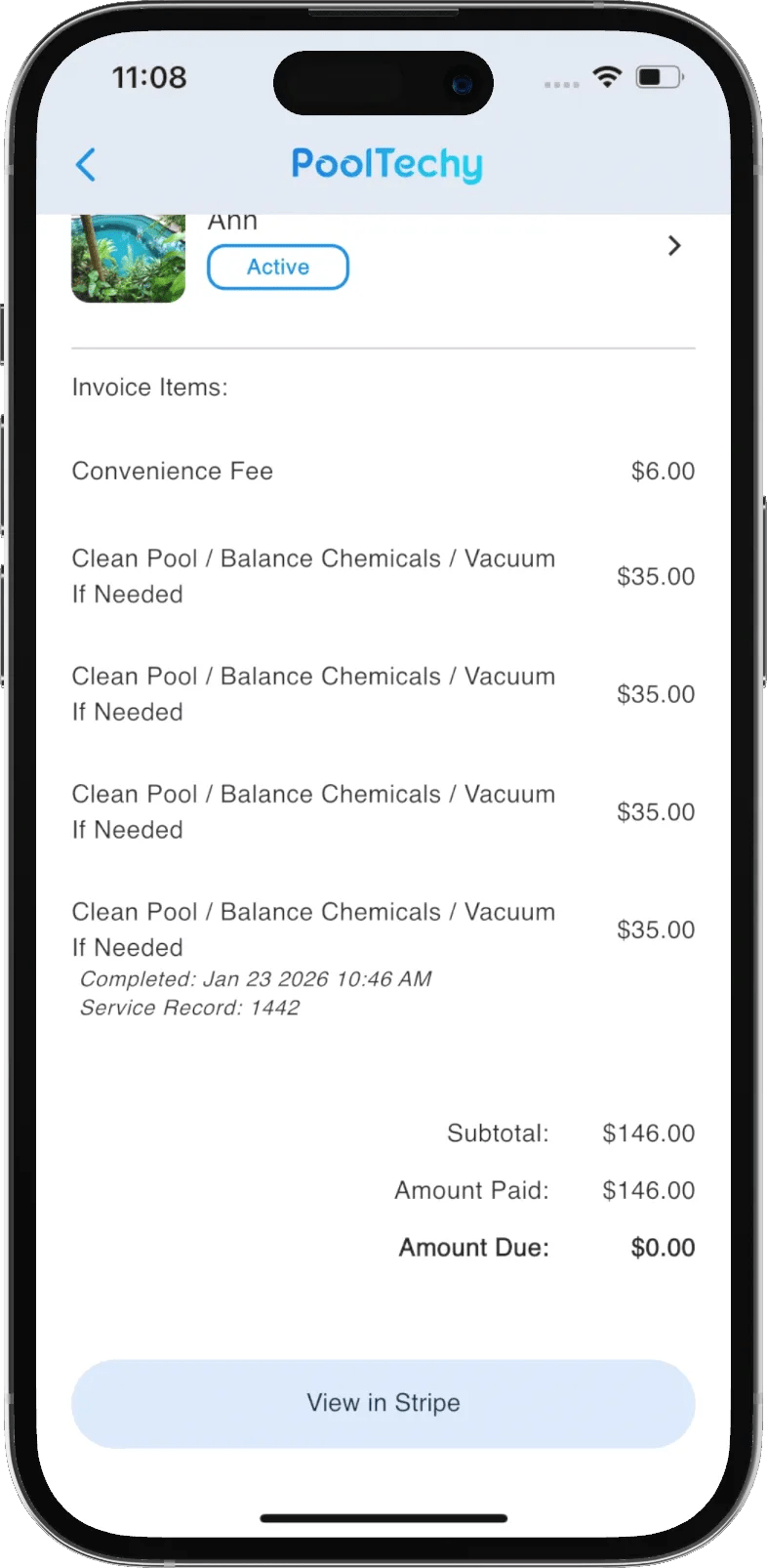Go back using the blue arrow

[86, 165]
